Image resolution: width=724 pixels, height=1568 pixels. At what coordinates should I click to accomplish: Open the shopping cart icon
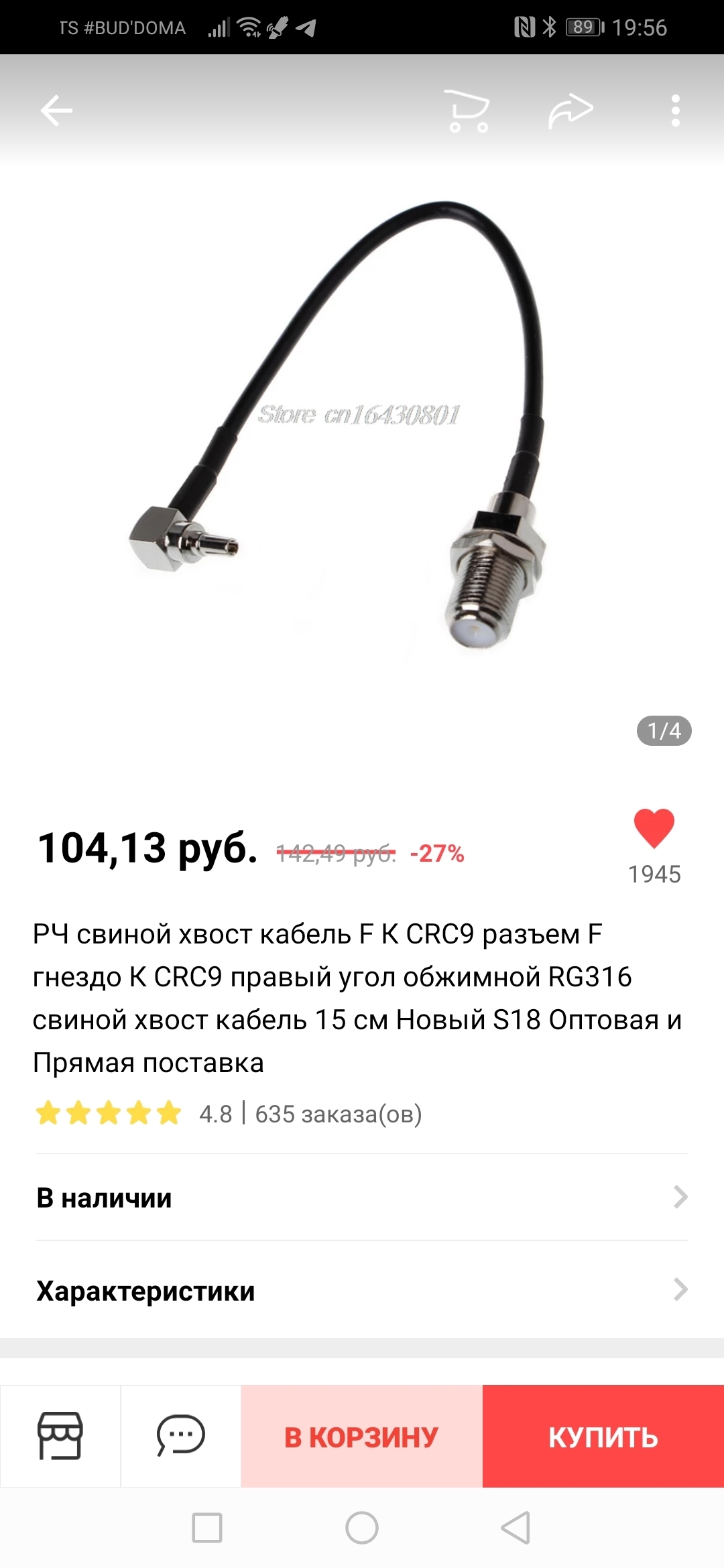click(467, 111)
